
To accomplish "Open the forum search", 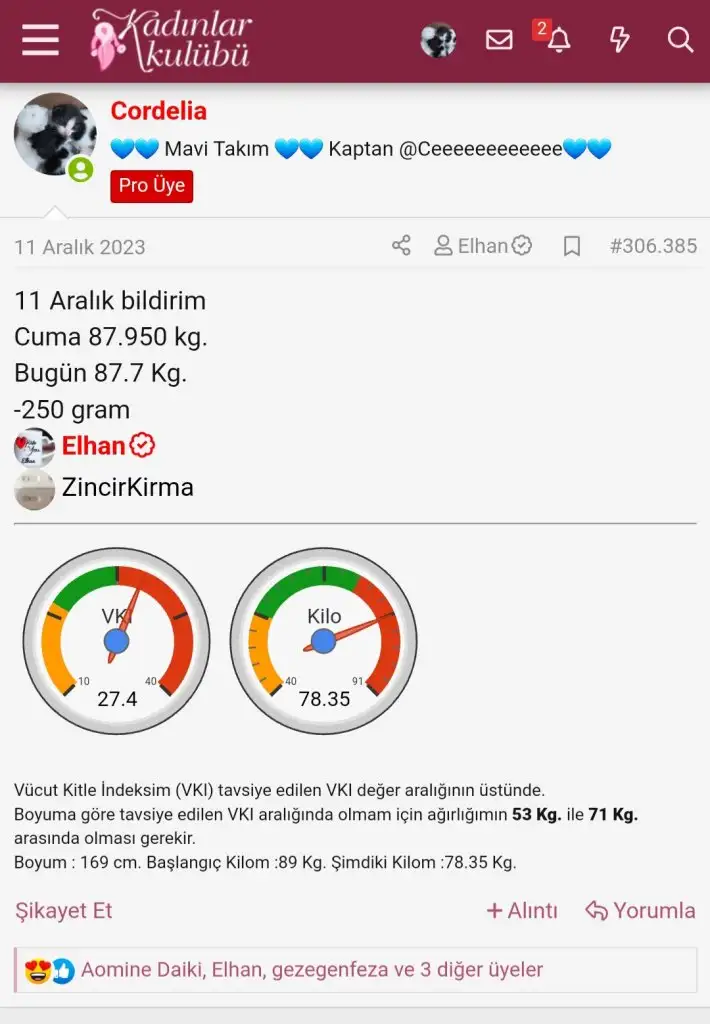I will click(x=679, y=40).
